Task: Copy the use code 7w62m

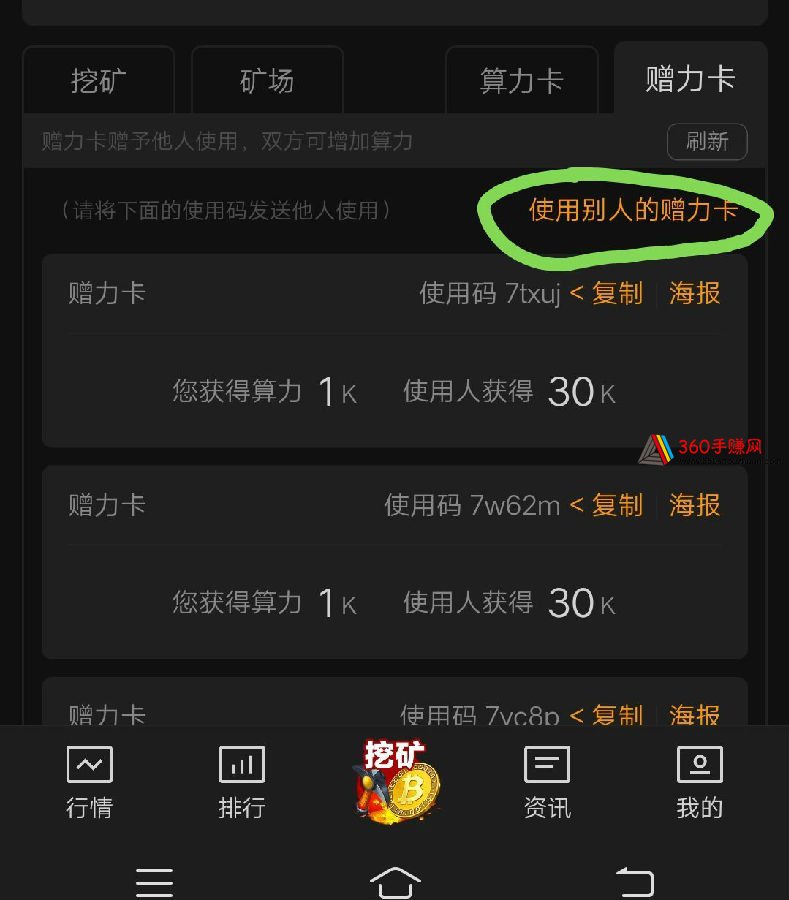Action: coord(607,505)
